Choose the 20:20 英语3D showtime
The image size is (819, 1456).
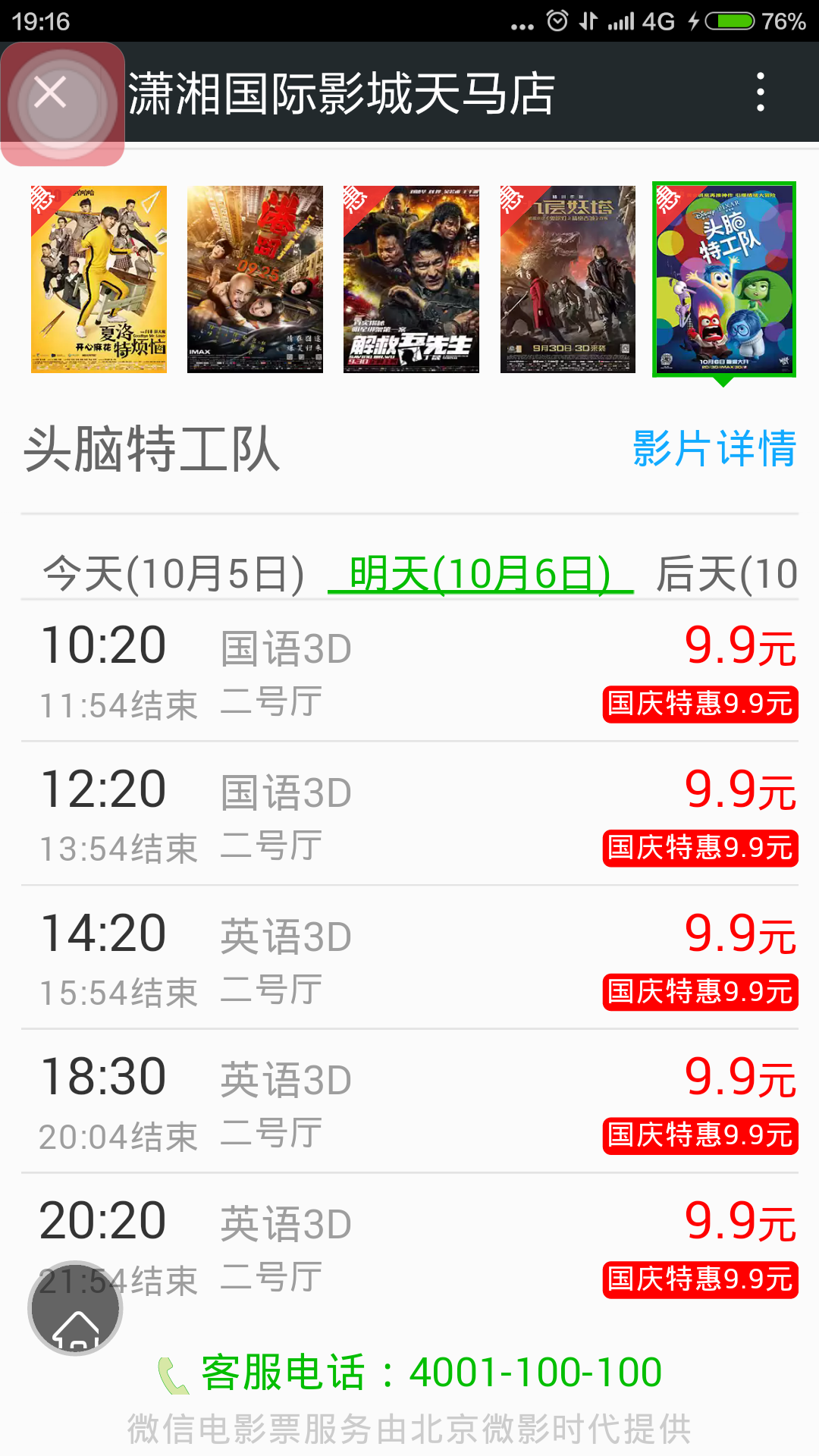pyautogui.click(x=409, y=1244)
